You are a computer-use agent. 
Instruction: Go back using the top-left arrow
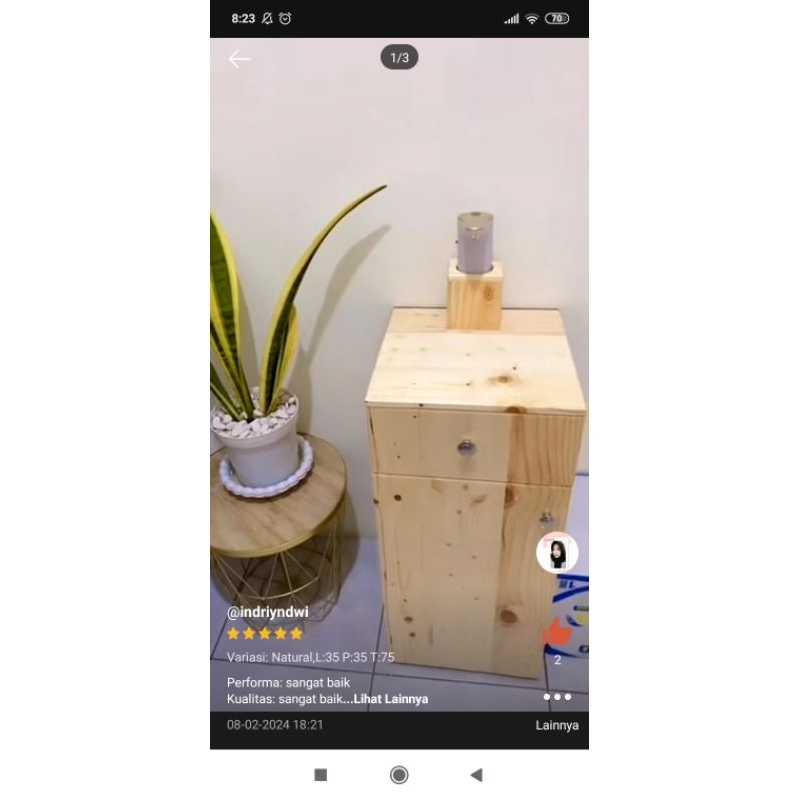click(x=239, y=59)
